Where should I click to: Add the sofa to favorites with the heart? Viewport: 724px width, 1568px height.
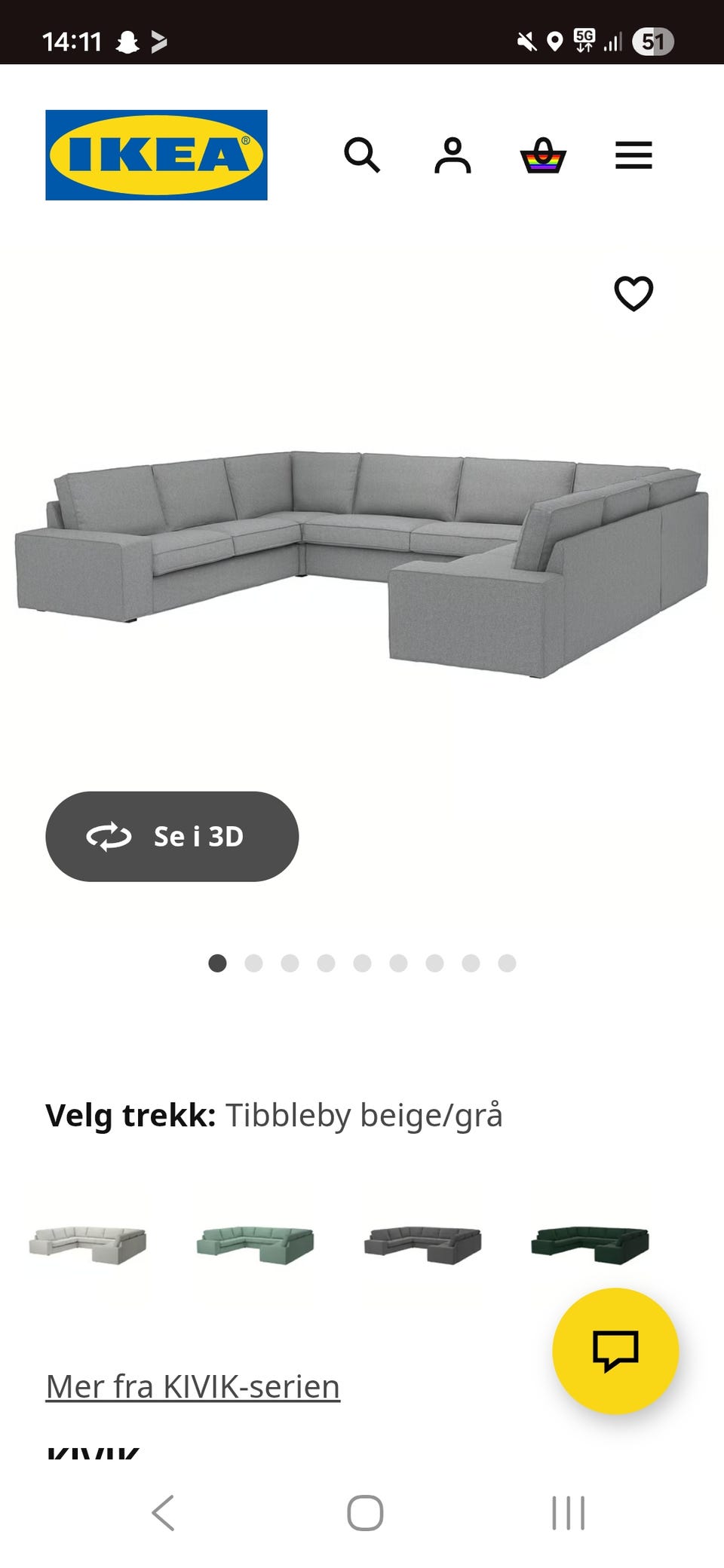pos(633,293)
